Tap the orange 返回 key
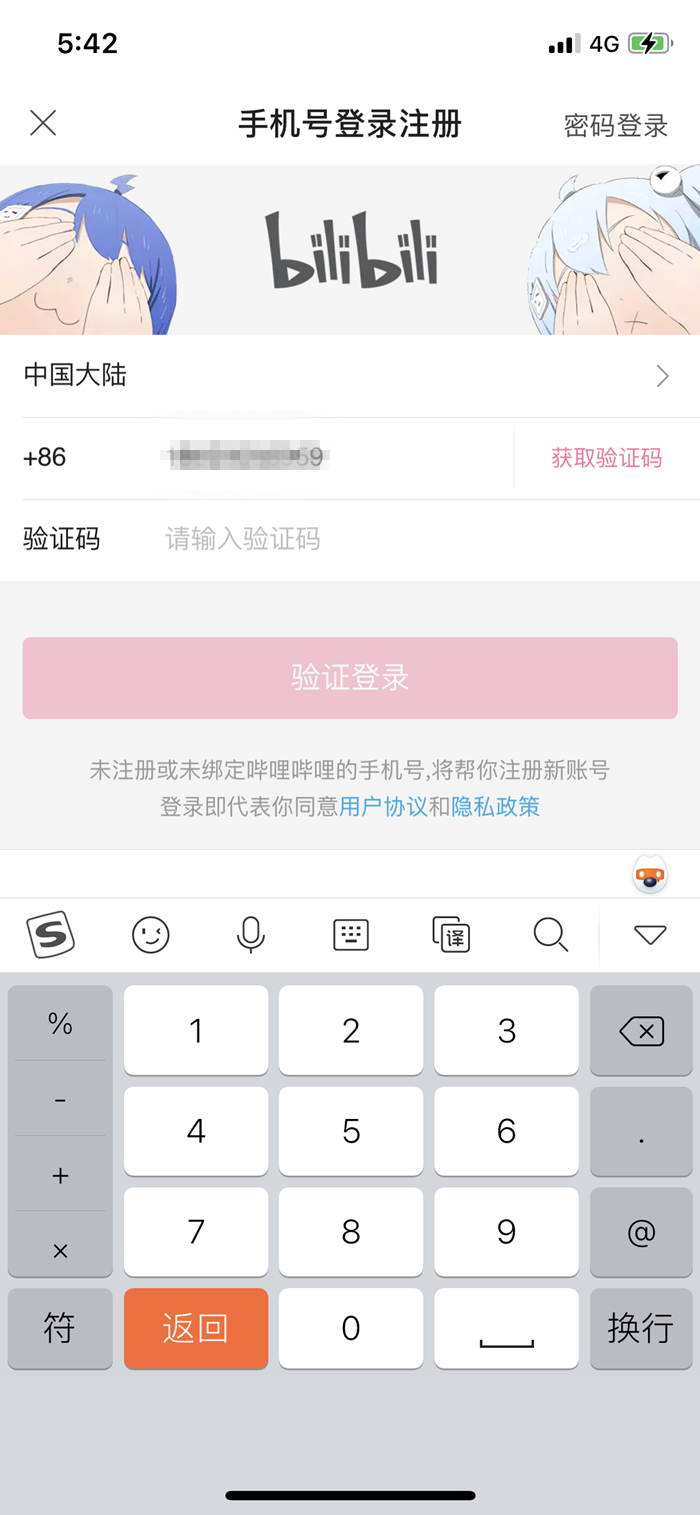This screenshot has width=700, height=1515. click(x=196, y=1328)
